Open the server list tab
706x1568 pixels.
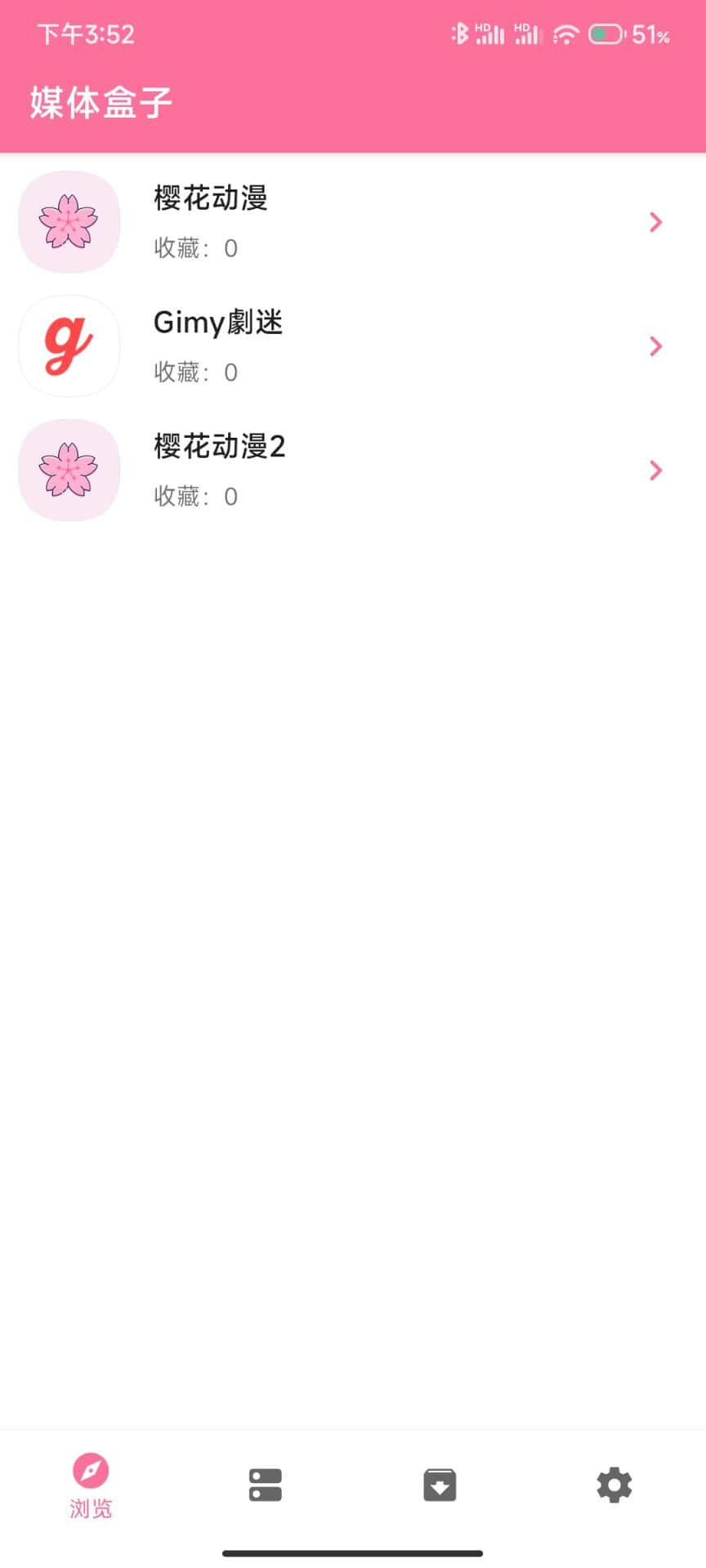click(x=265, y=1485)
